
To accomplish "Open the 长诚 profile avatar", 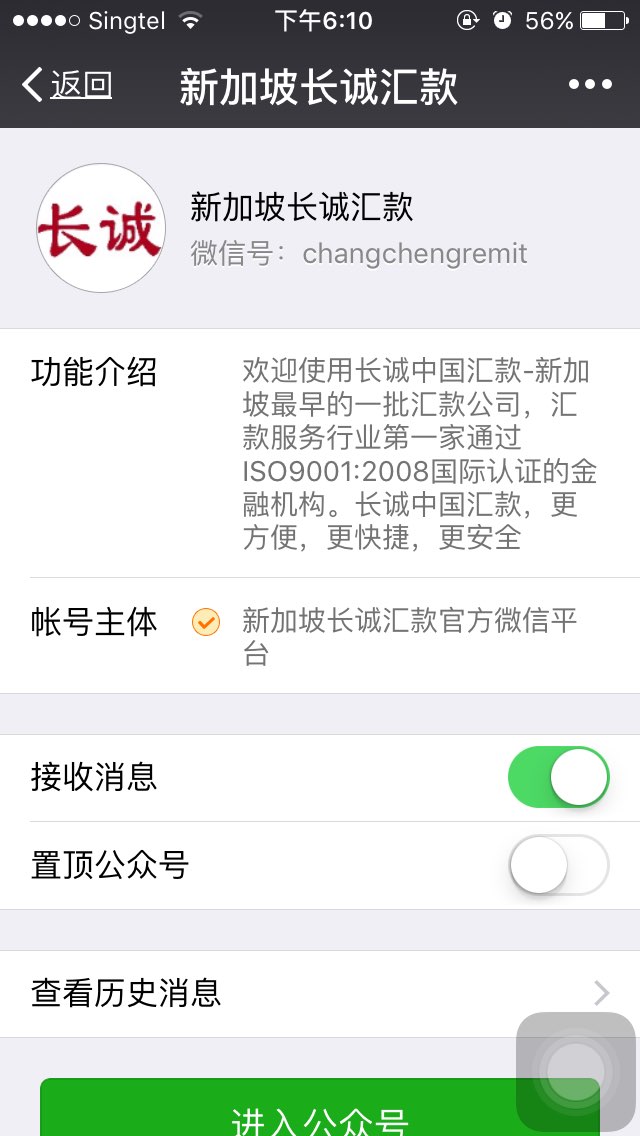I will 101,228.
